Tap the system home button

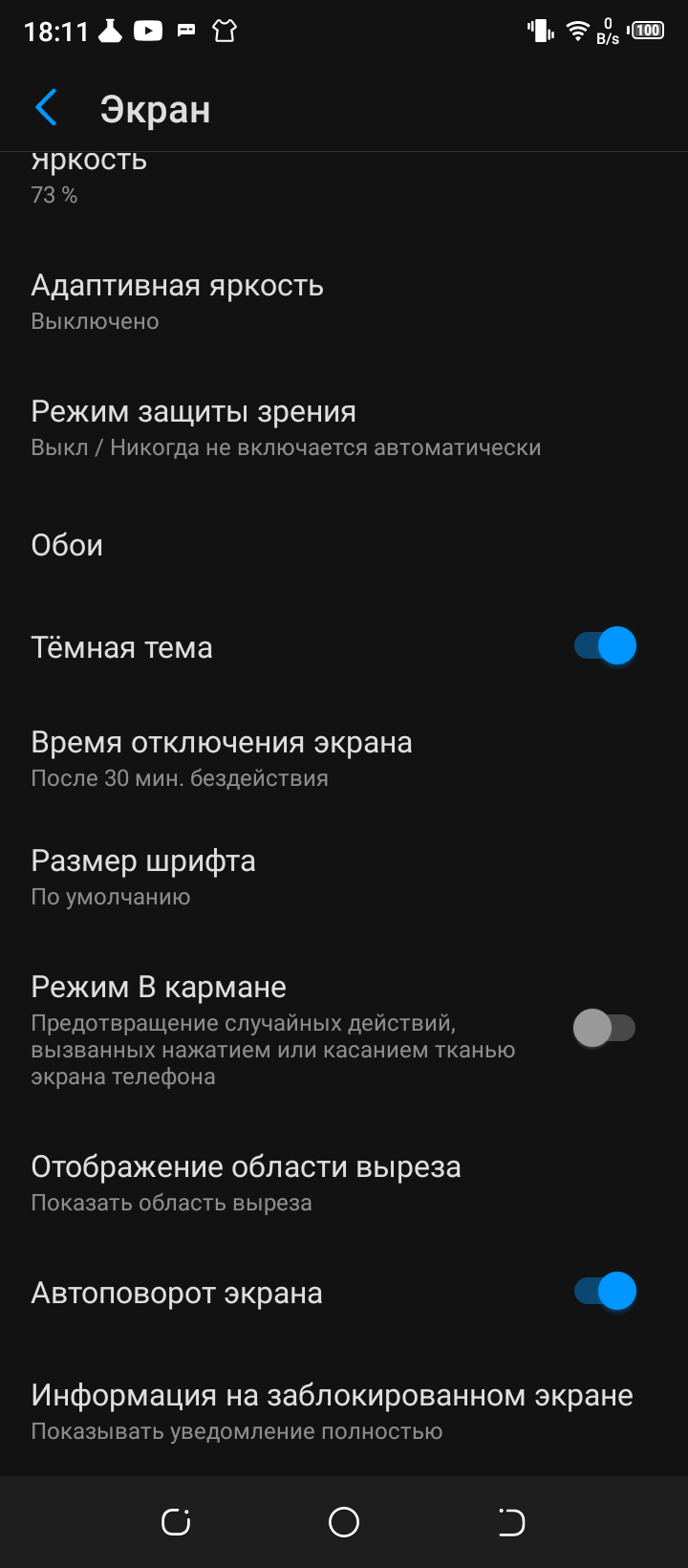coord(344,1522)
